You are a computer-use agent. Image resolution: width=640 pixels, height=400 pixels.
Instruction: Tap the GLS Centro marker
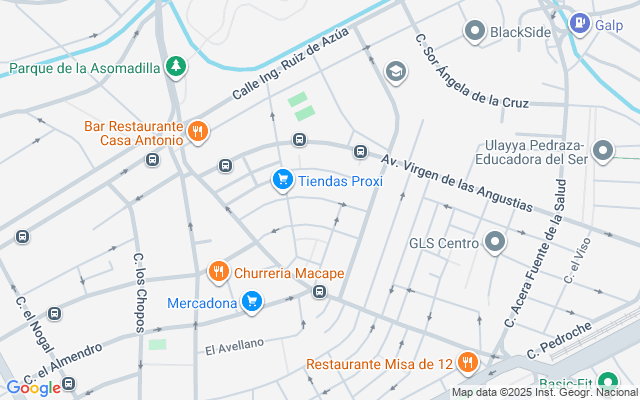tap(495, 241)
